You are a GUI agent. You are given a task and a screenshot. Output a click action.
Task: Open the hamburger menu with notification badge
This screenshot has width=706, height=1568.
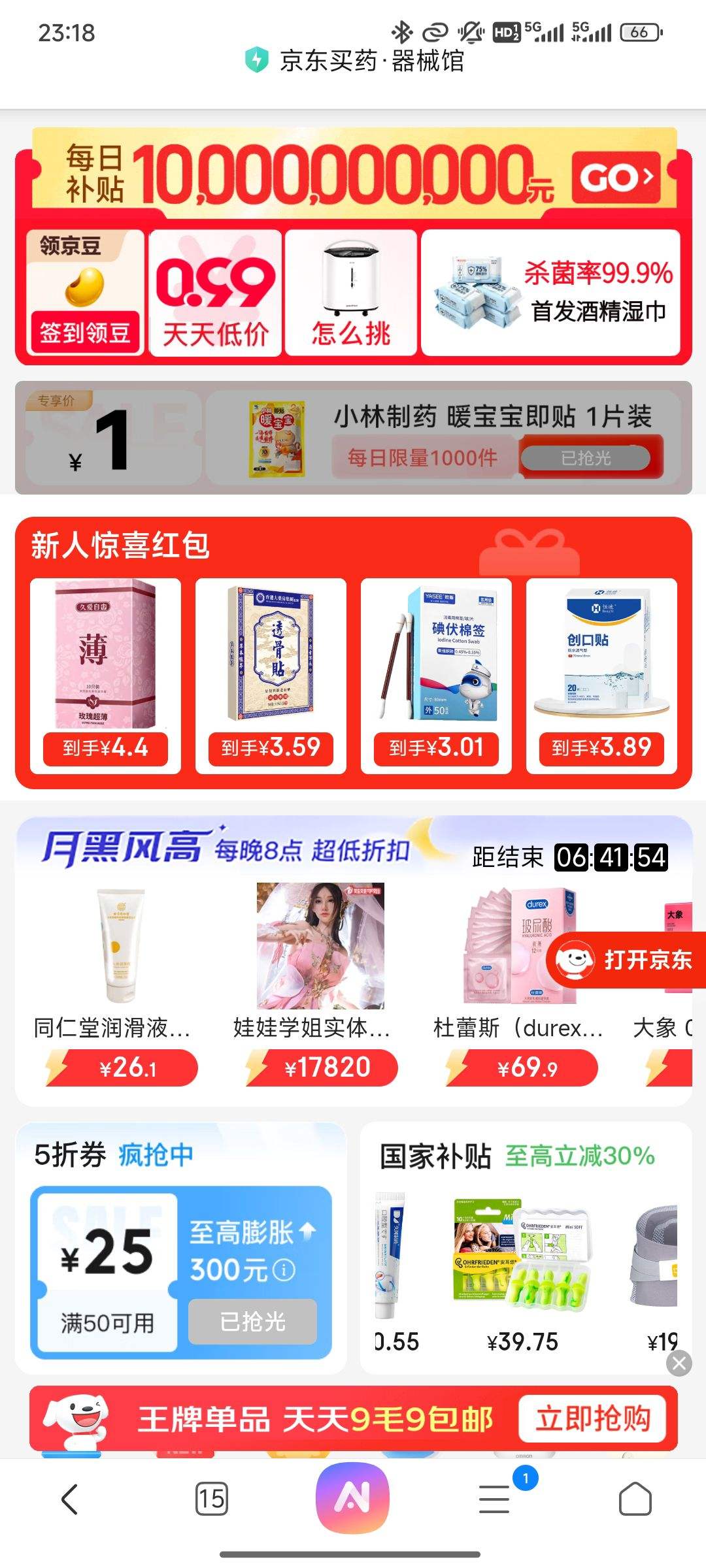click(x=494, y=1499)
